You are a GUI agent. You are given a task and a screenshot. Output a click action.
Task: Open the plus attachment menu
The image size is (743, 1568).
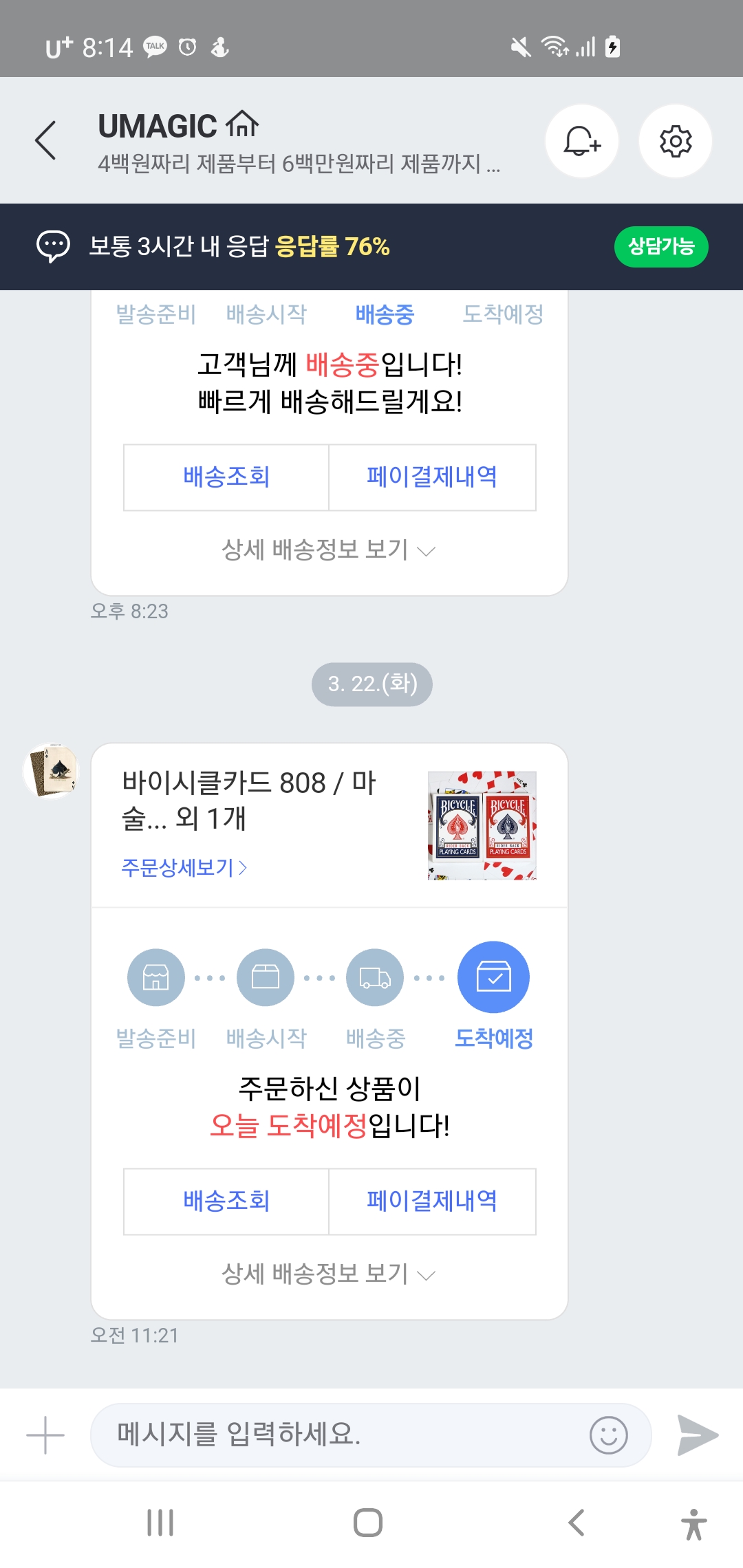(45, 1435)
